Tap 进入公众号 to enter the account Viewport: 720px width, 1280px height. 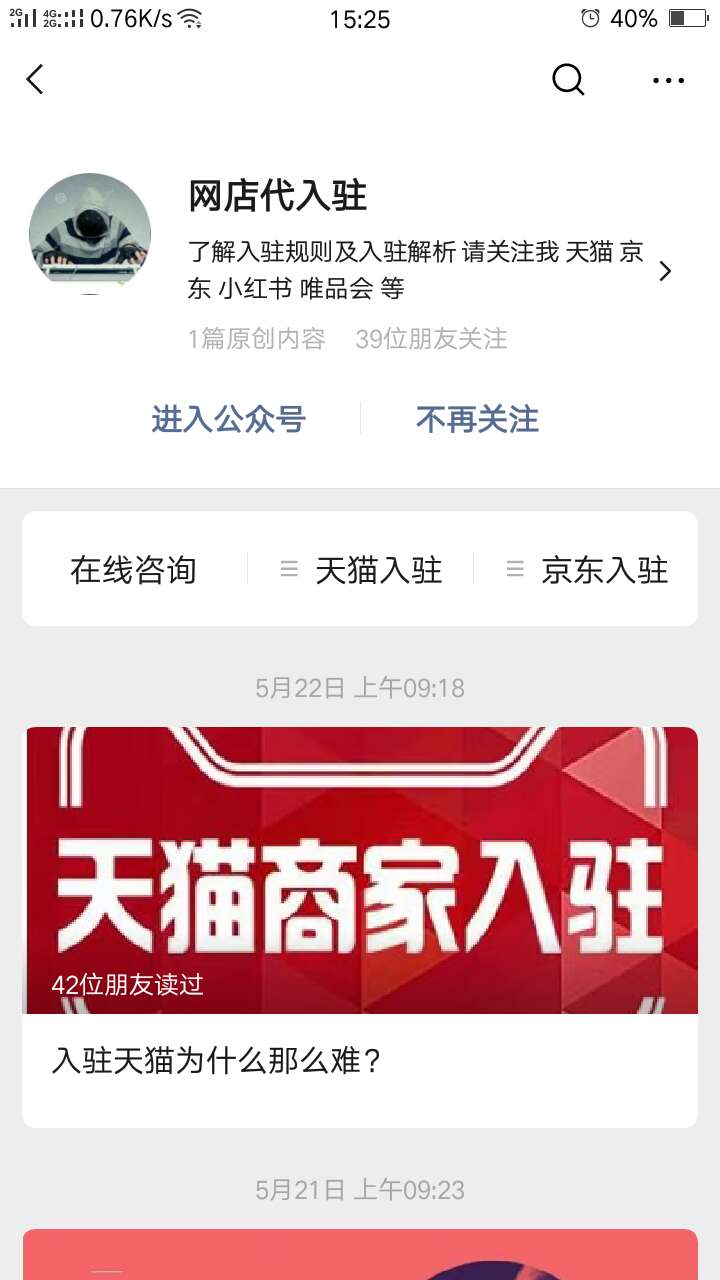[228, 419]
